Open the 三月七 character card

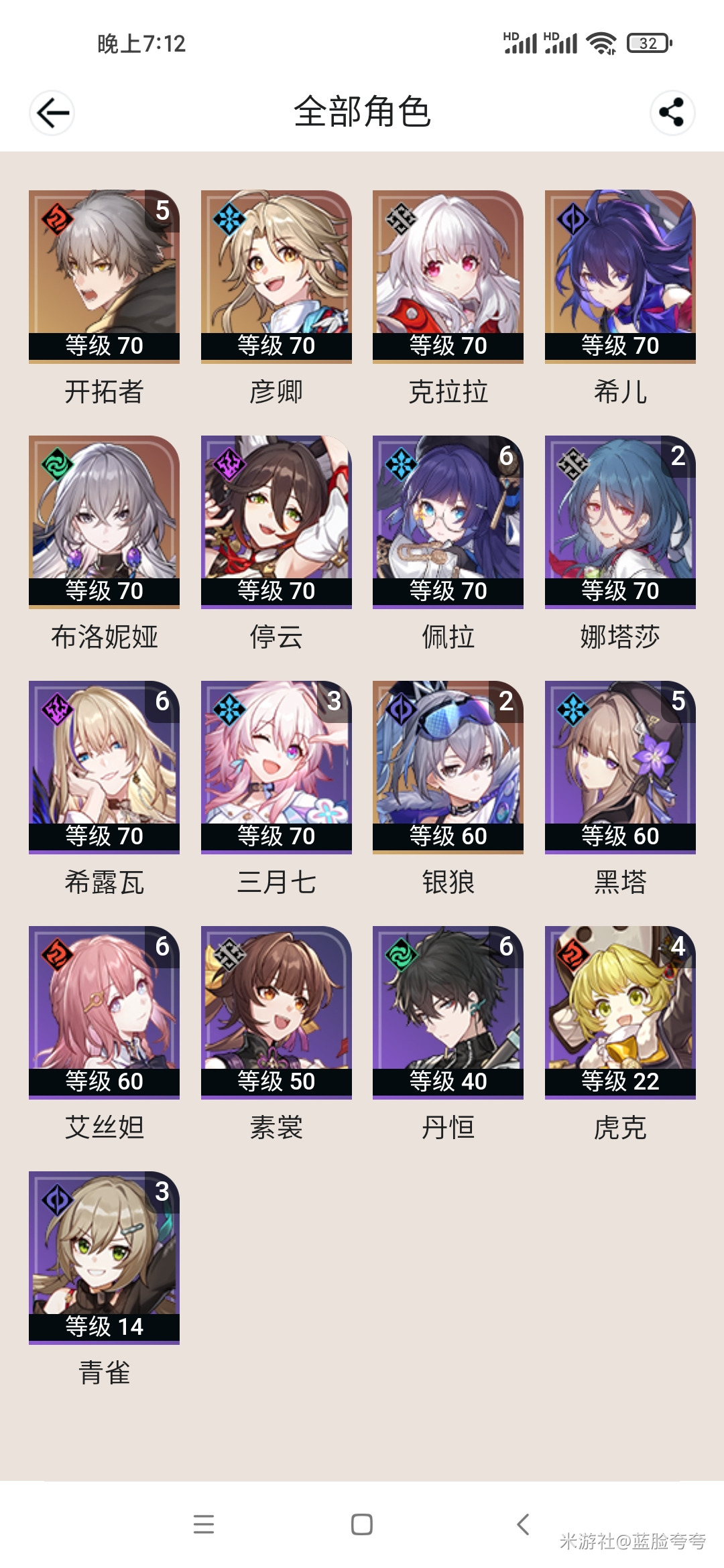point(276,767)
